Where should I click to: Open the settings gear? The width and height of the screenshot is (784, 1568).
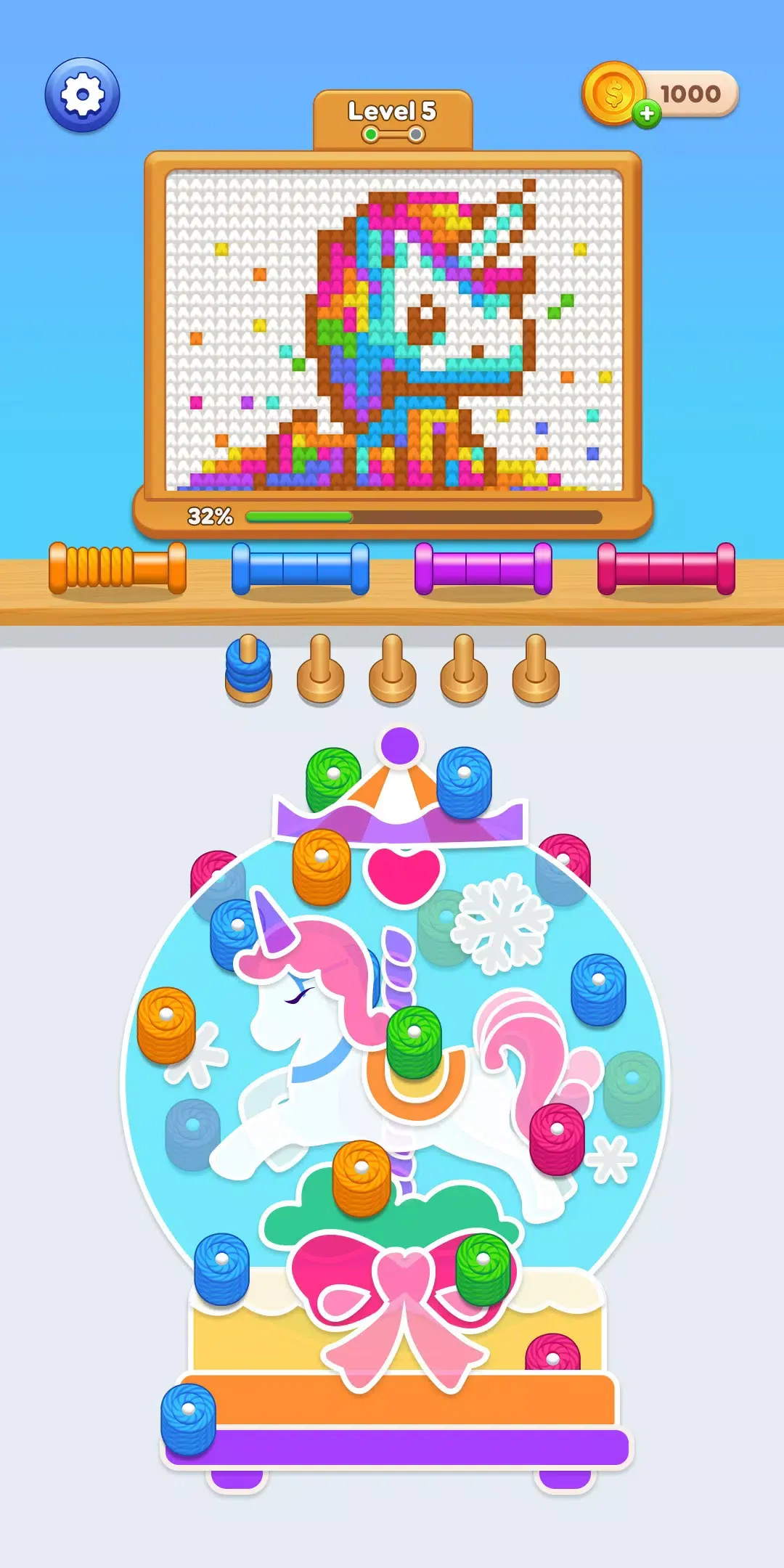[82, 95]
